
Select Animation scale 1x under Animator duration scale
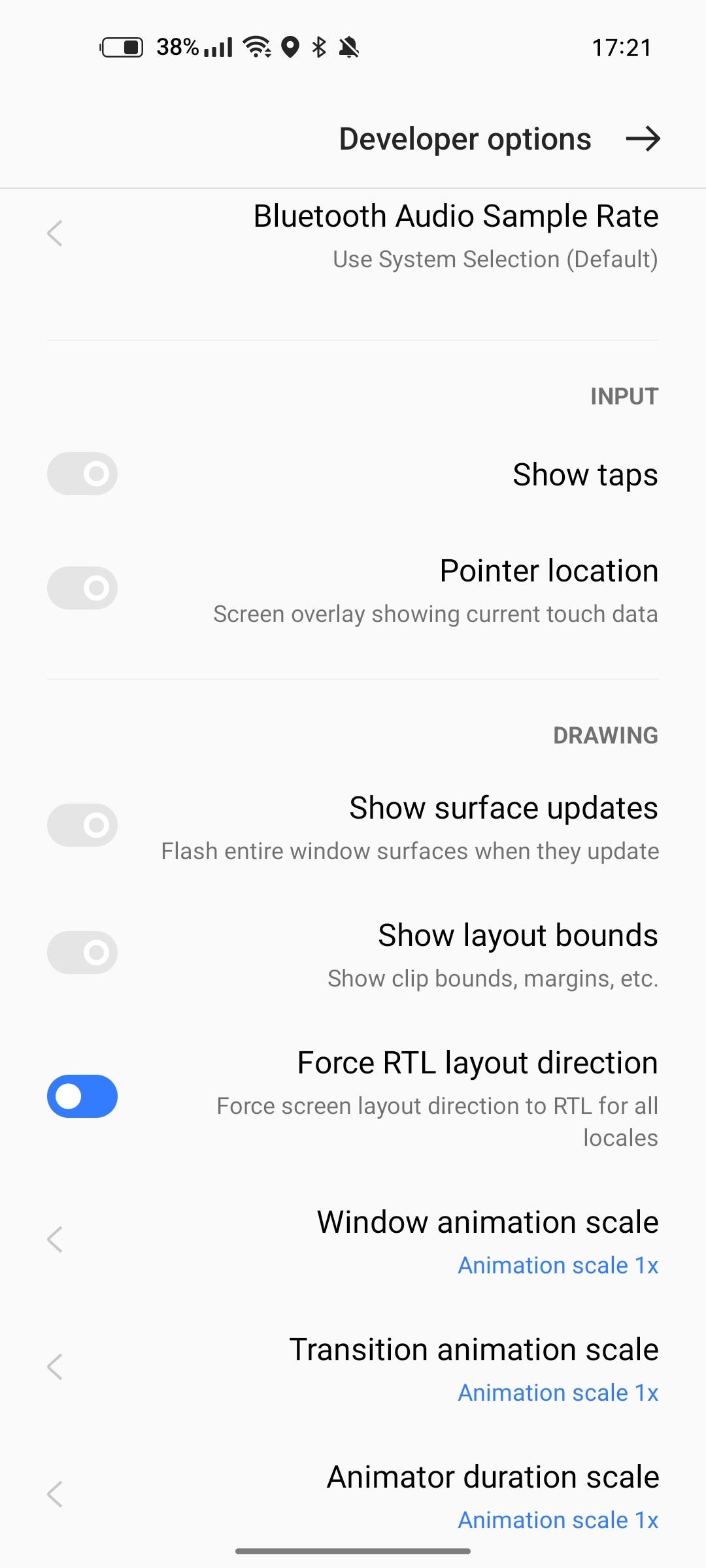557,1520
